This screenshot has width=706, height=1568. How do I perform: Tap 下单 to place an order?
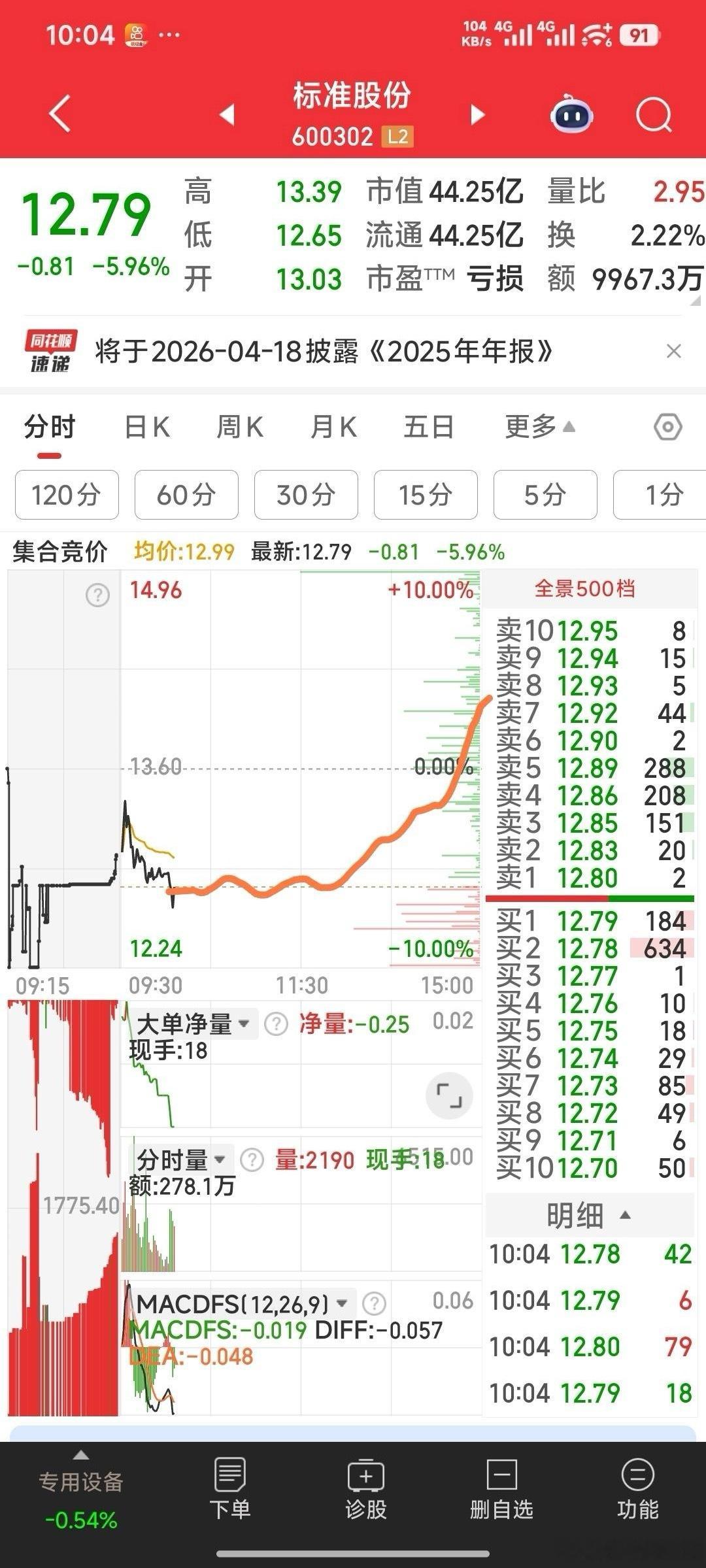229,1490
